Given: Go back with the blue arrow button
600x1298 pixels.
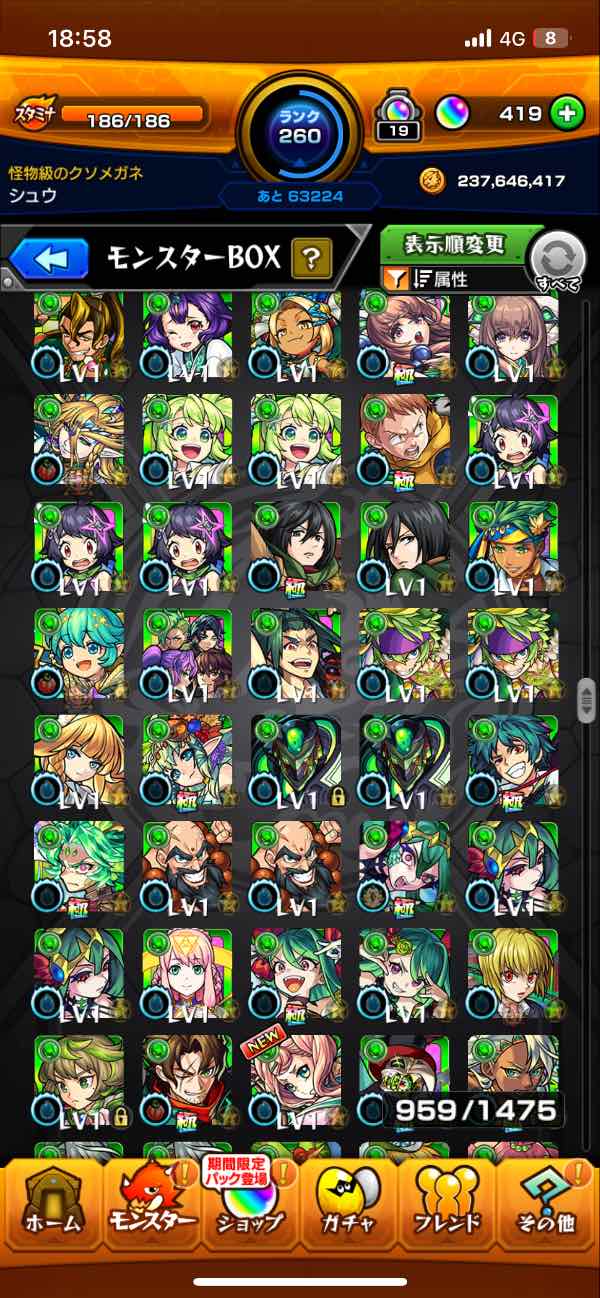Looking at the screenshot, I should pyautogui.click(x=48, y=260).
